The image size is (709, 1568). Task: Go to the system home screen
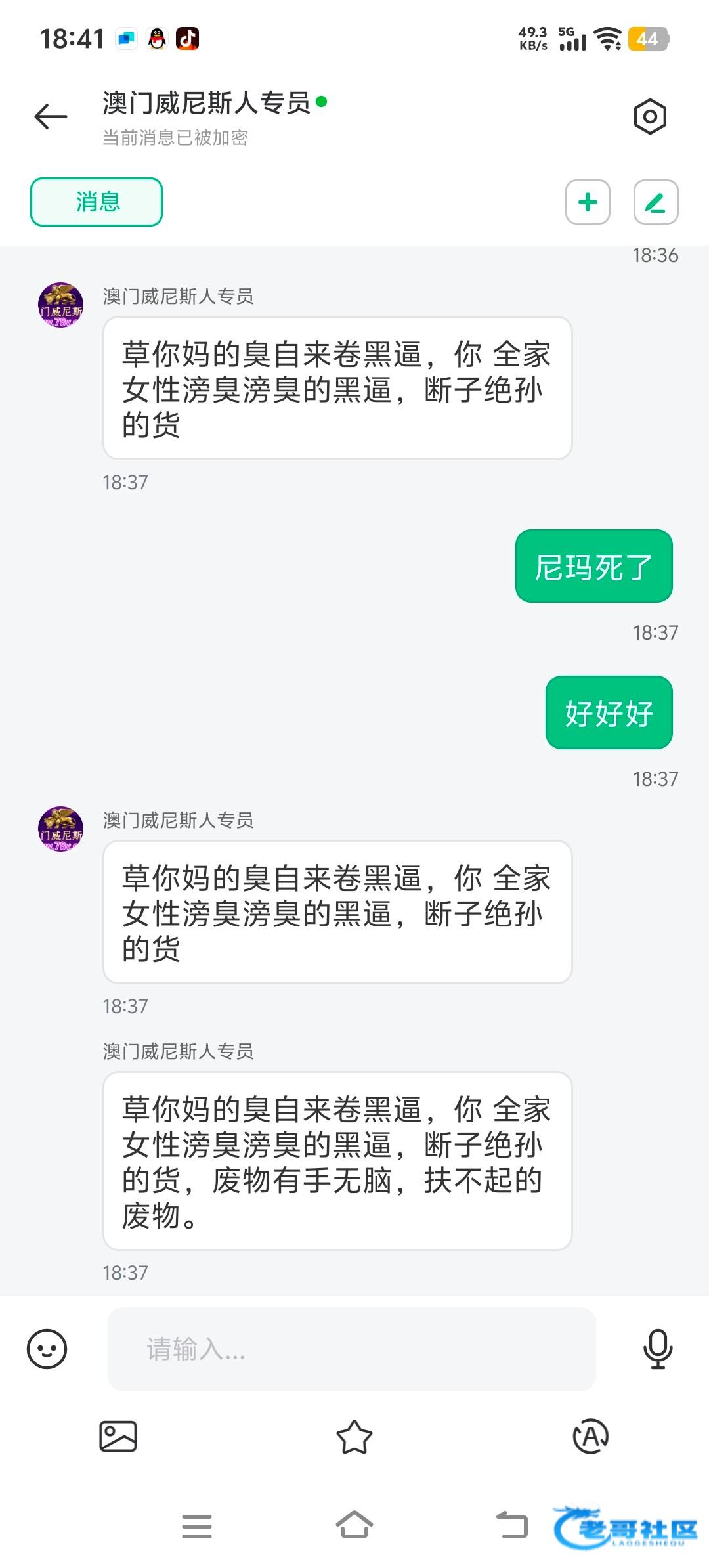(354, 1525)
